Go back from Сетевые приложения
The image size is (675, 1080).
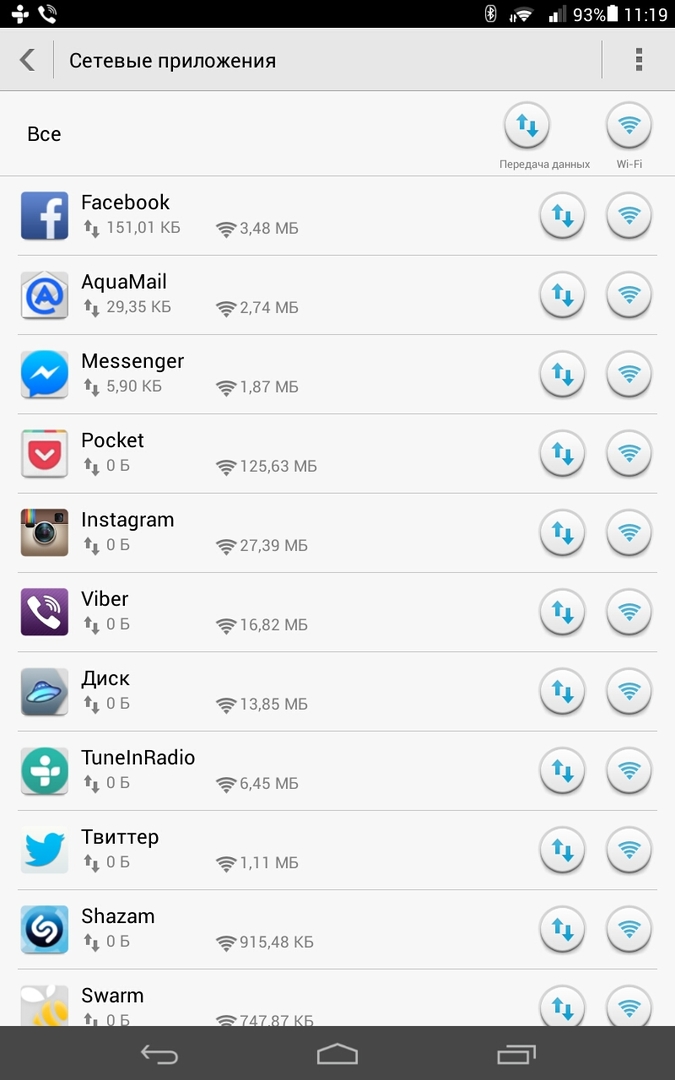[28, 60]
